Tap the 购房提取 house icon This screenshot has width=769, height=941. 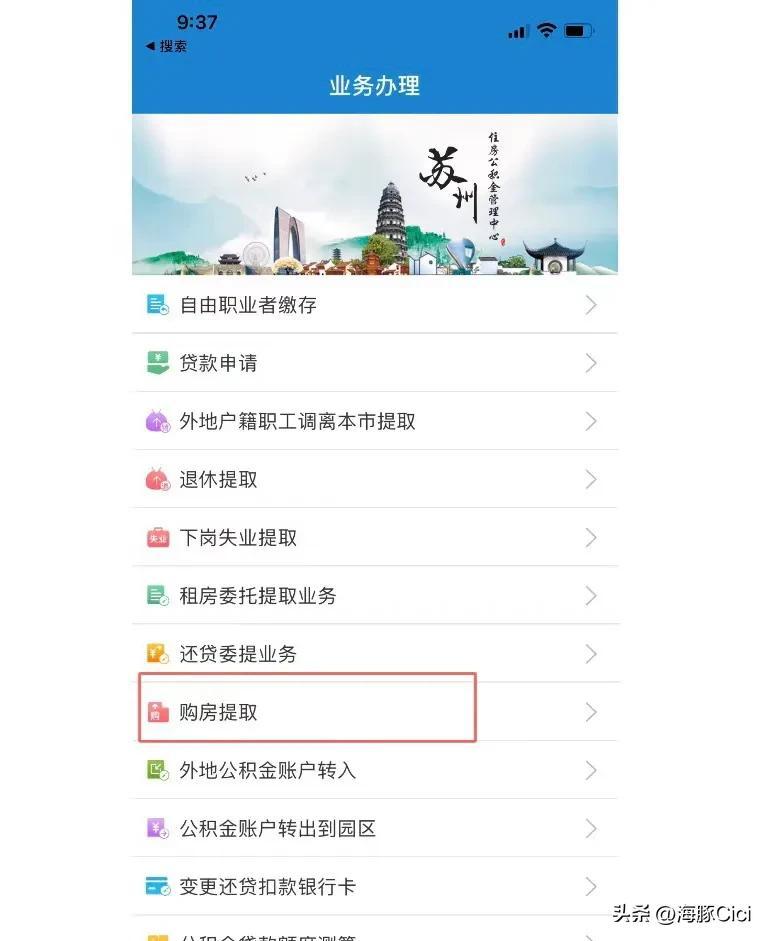(x=158, y=712)
